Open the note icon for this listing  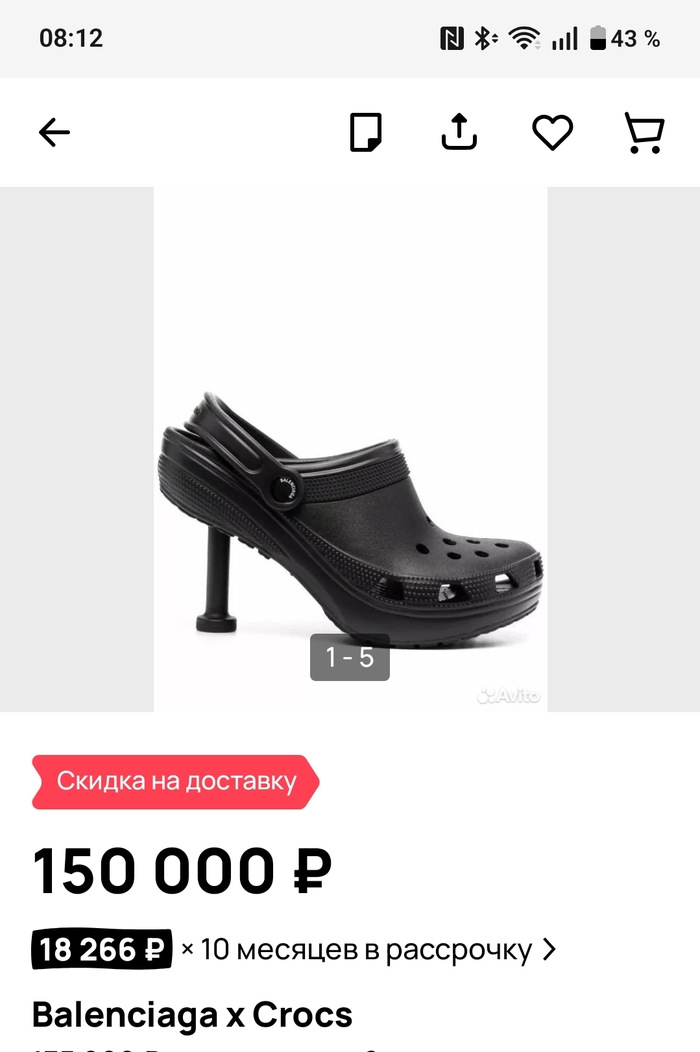(x=366, y=132)
